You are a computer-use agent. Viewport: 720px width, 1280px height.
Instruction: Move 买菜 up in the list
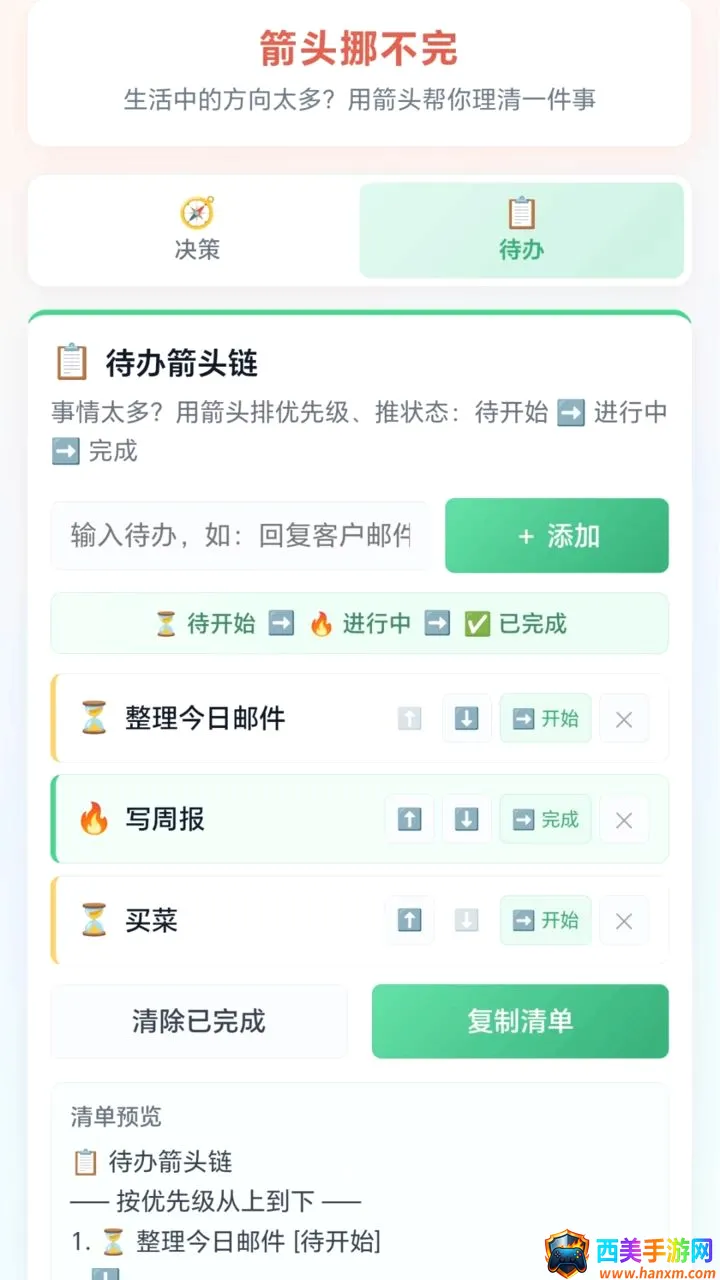coord(409,920)
